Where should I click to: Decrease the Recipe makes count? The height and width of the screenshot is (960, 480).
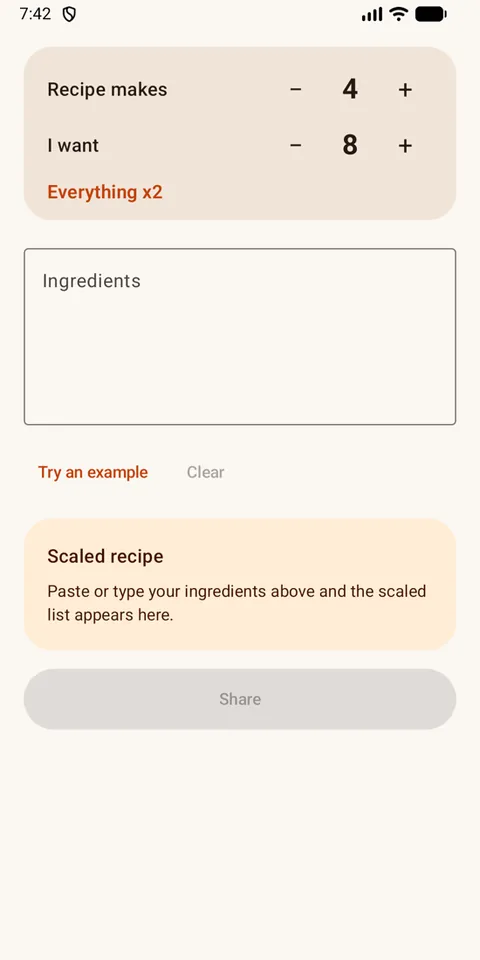tap(296, 89)
